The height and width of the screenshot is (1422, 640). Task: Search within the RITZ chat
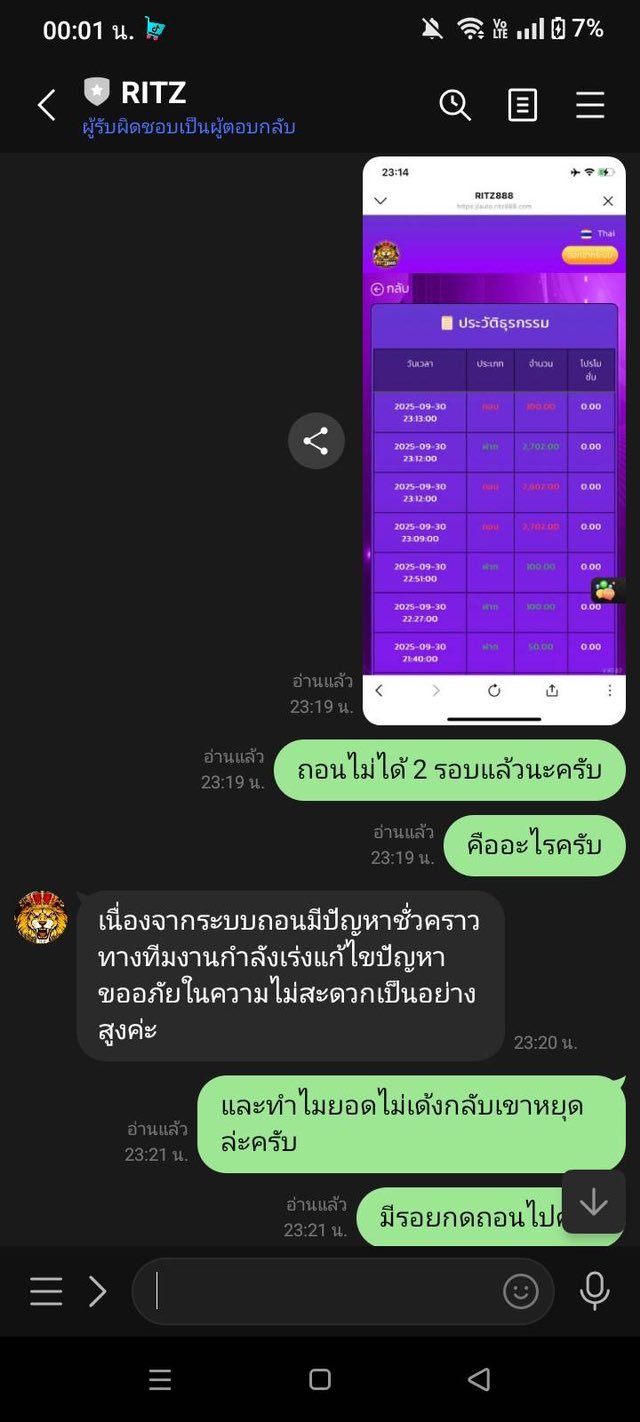tap(455, 105)
